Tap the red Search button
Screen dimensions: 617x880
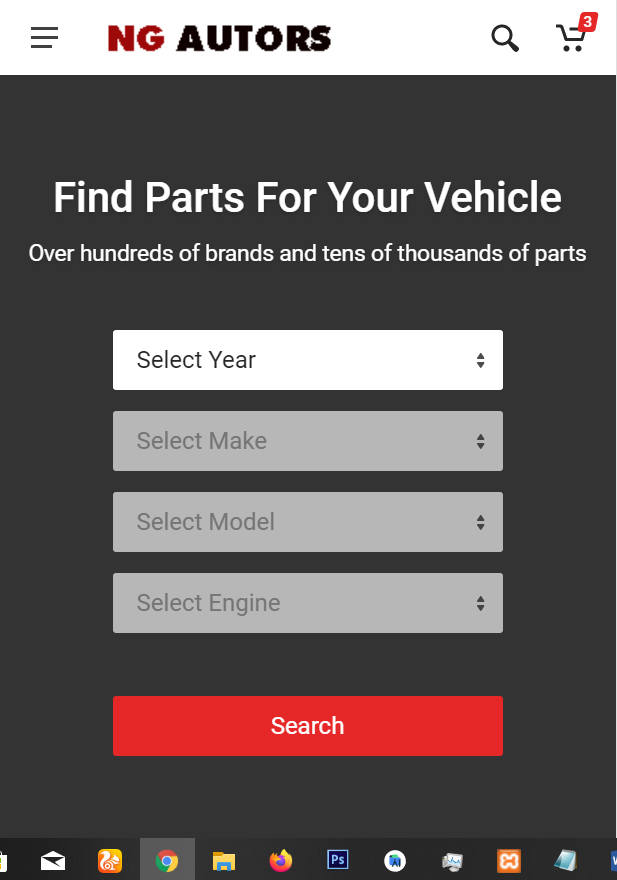coord(307,726)
